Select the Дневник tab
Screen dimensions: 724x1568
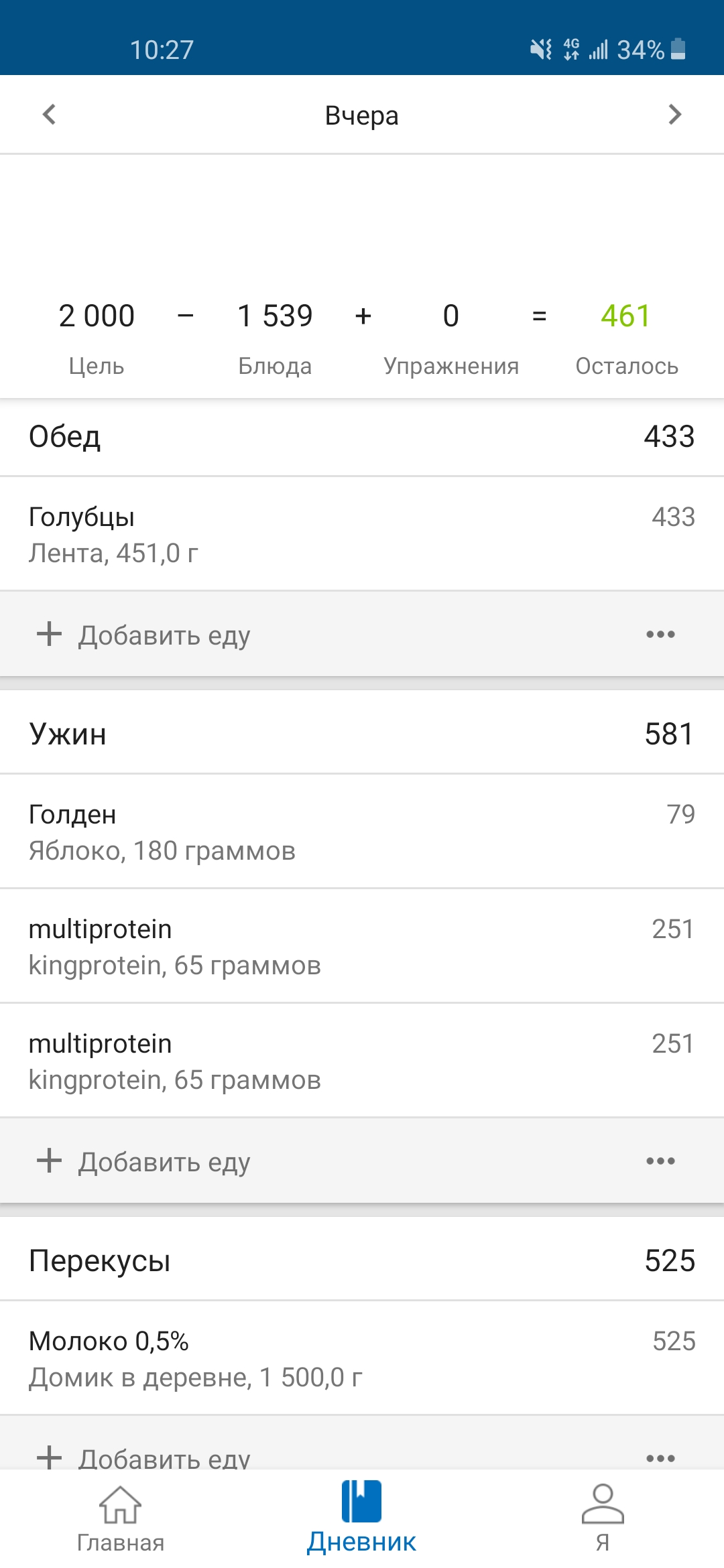click(x=362, y=1518)
